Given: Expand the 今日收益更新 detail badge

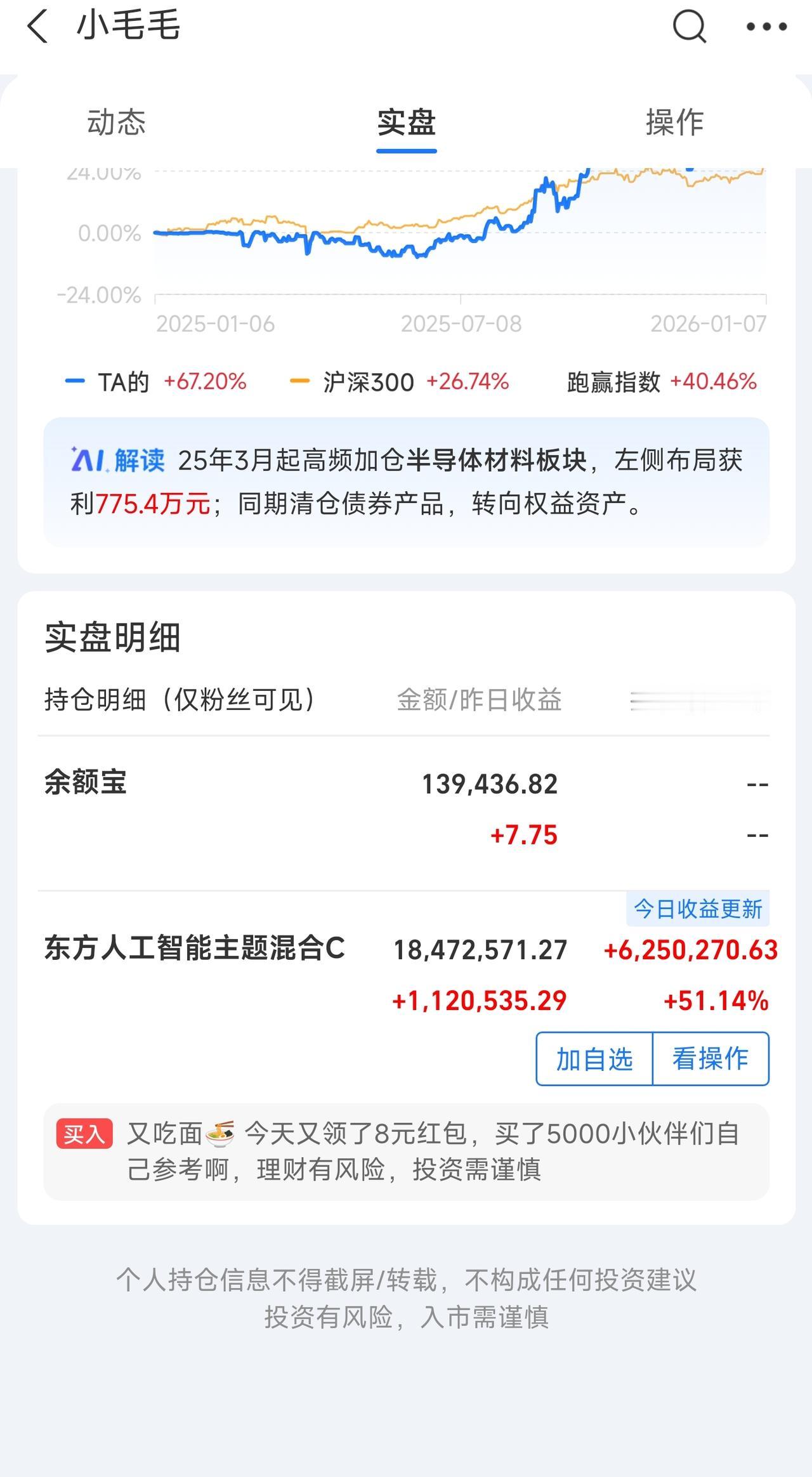Looking at the screenshot, I should point(697,909).
